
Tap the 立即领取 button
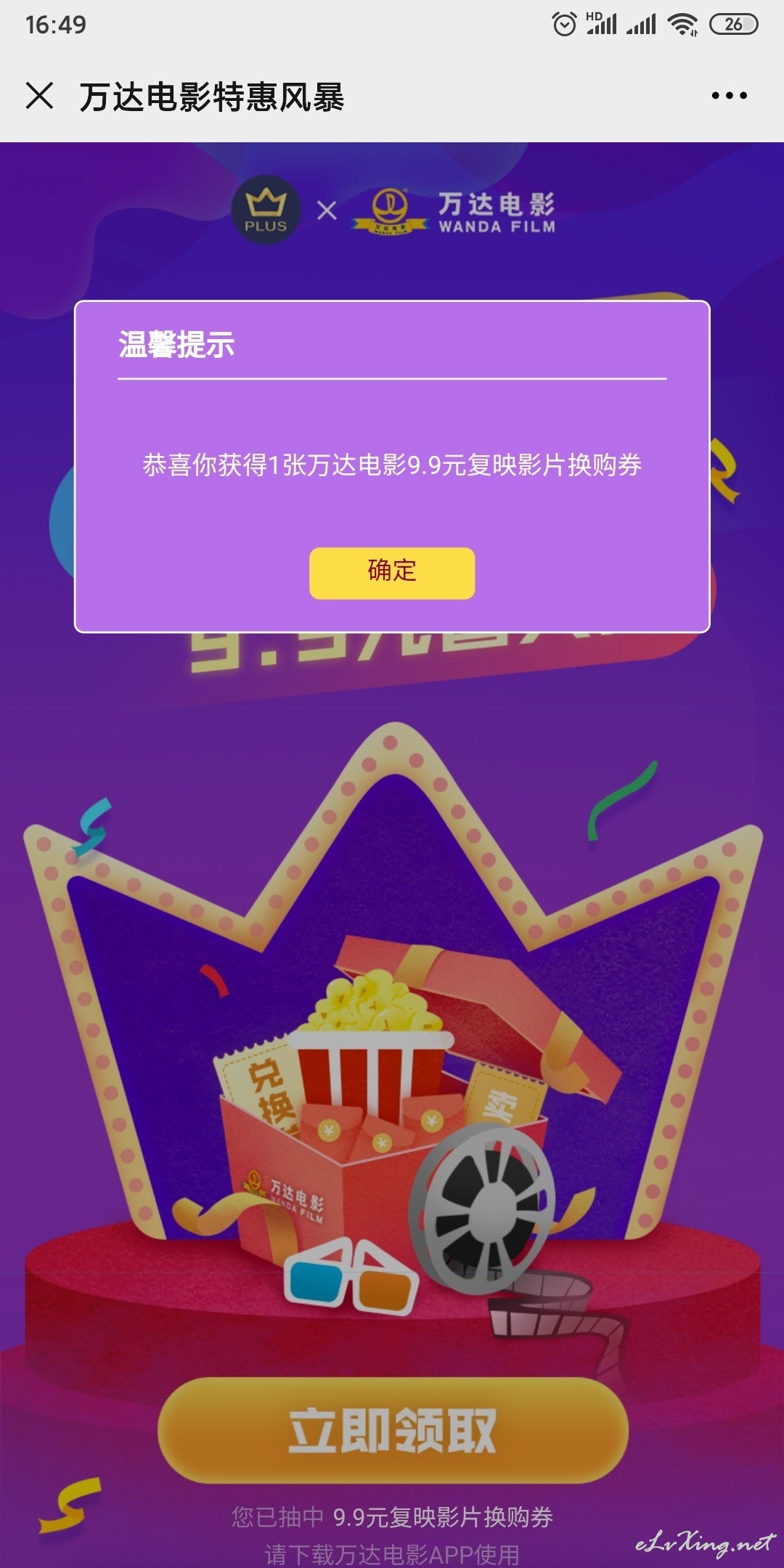point(393,1429)
